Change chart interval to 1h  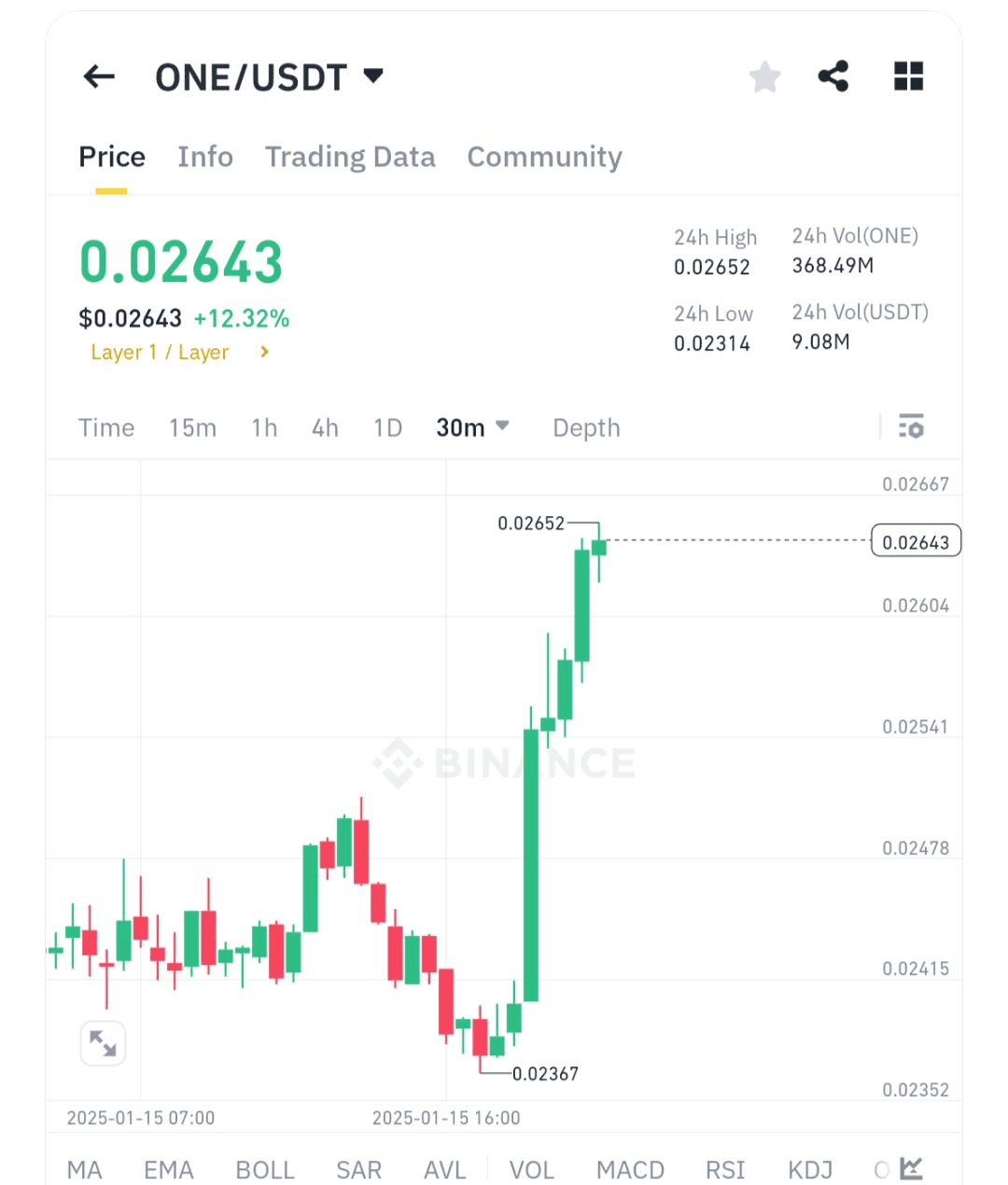pos(264,428)
